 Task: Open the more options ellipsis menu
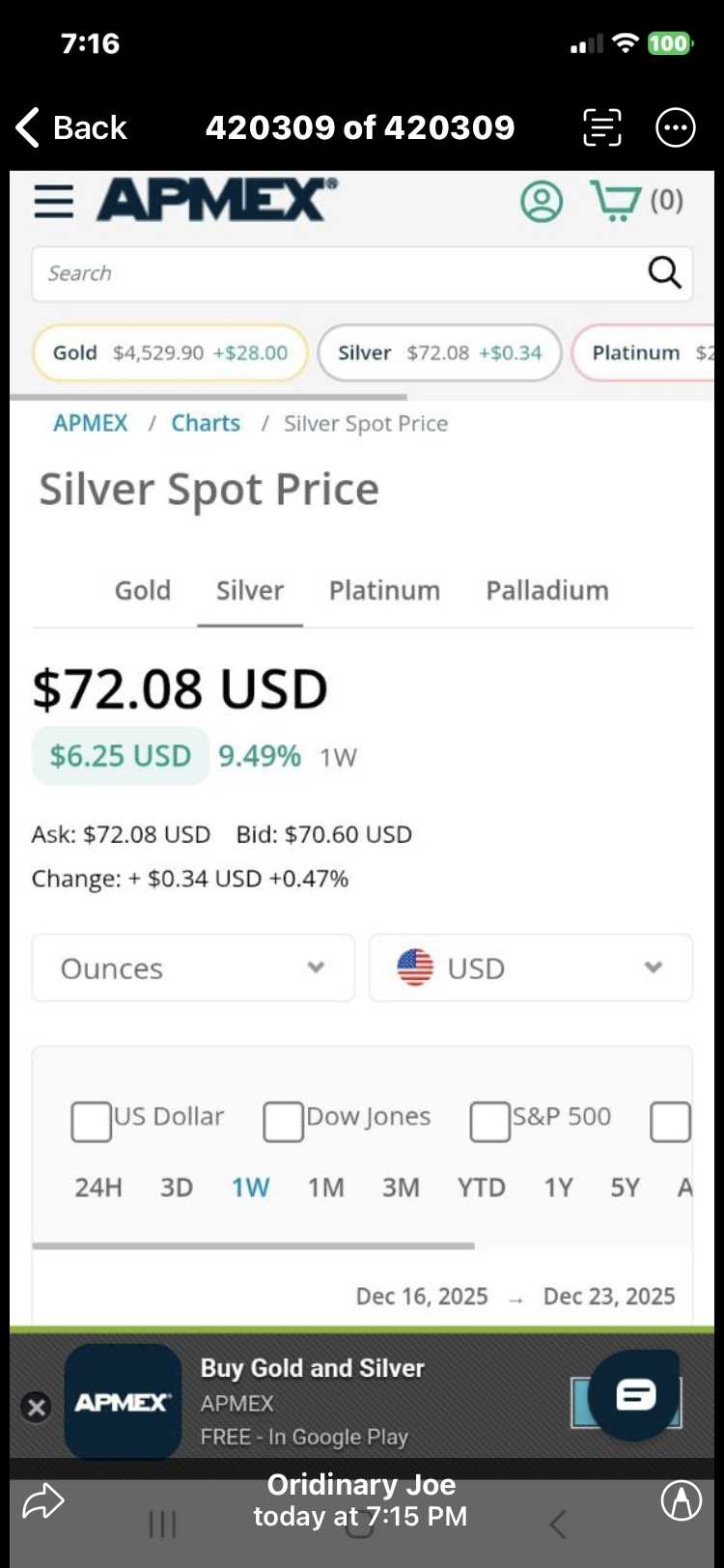pyautogui.click(x=675, y=127)
